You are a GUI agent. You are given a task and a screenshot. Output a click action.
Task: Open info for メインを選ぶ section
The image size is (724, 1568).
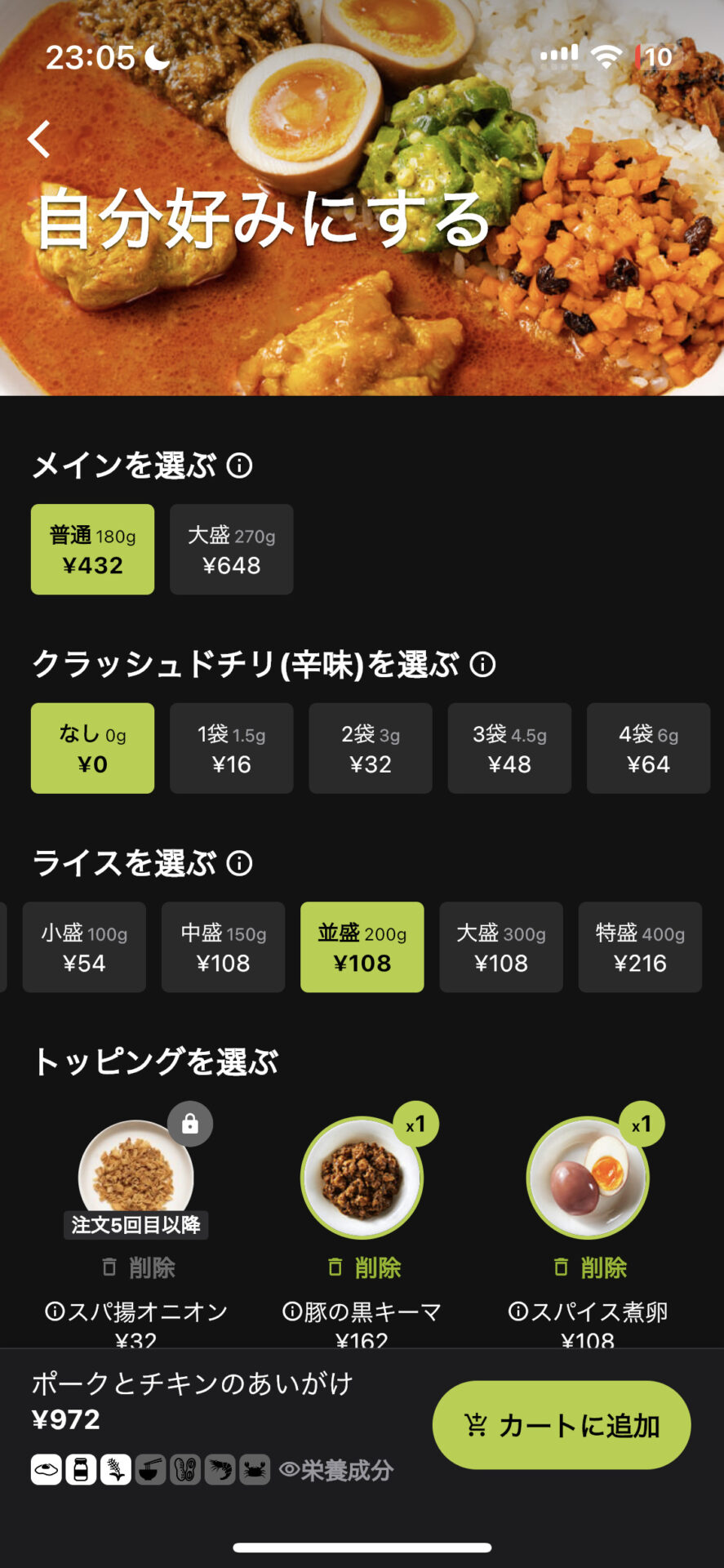point(239,465)
